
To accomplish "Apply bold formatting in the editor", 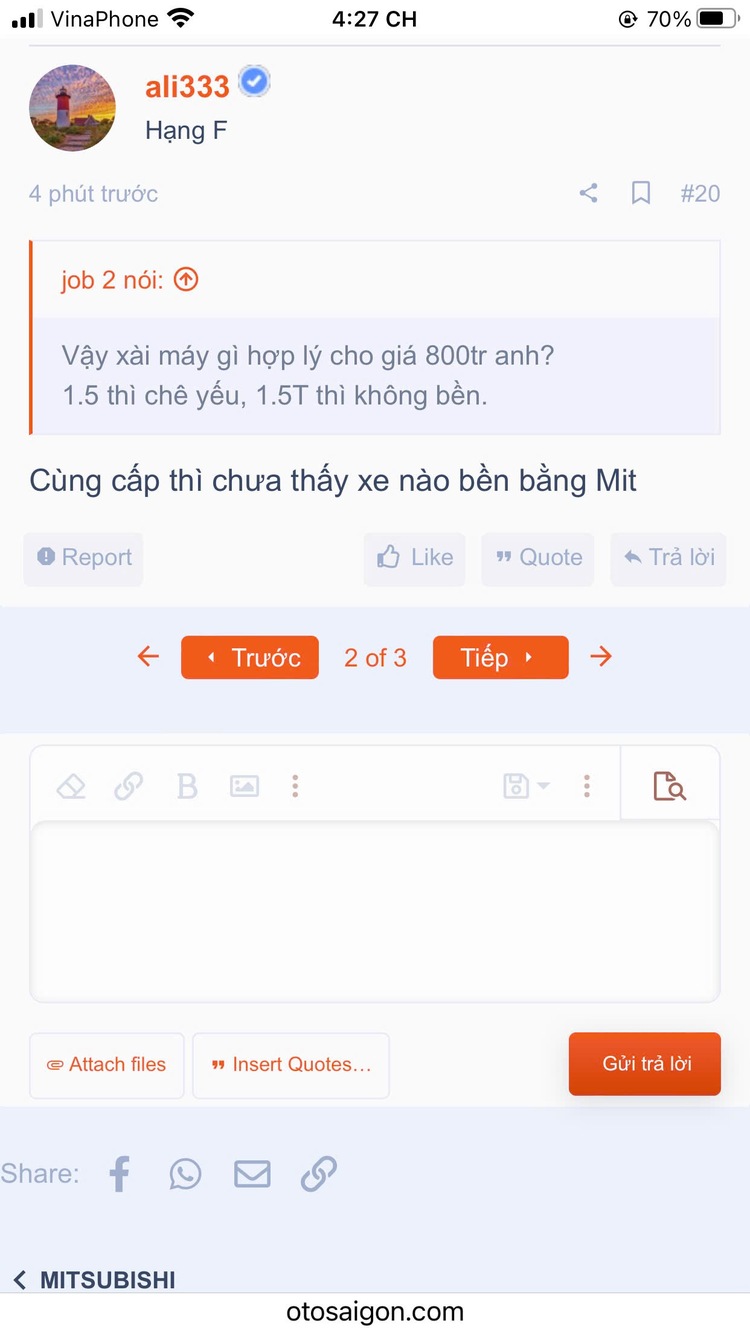I will click(186, 786).
